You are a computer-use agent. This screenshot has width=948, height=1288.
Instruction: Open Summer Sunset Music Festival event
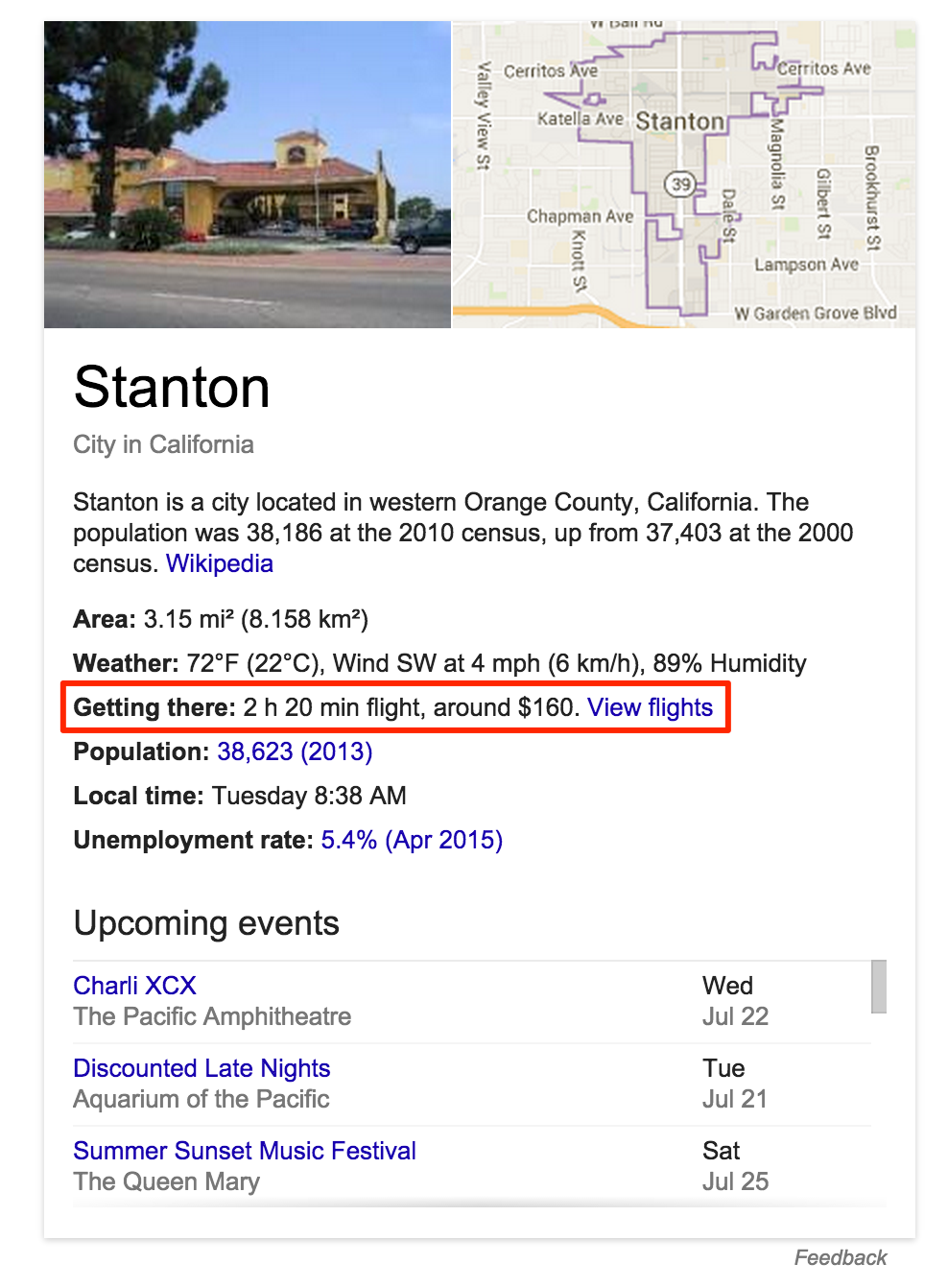(245, 1151)
